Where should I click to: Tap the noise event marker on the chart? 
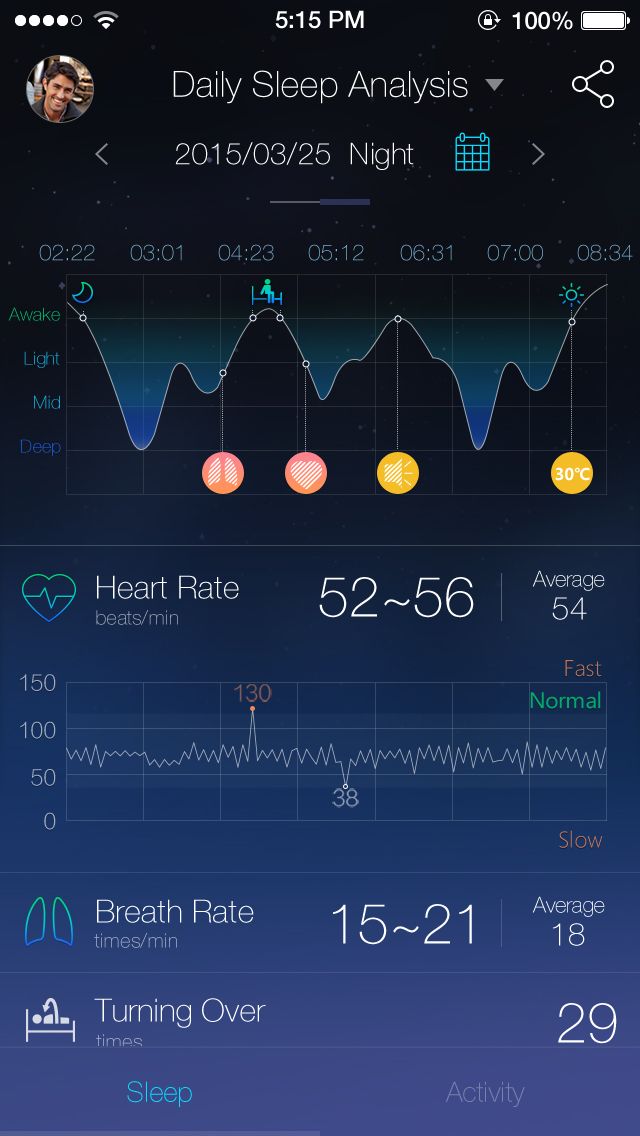tap(397, 472)
